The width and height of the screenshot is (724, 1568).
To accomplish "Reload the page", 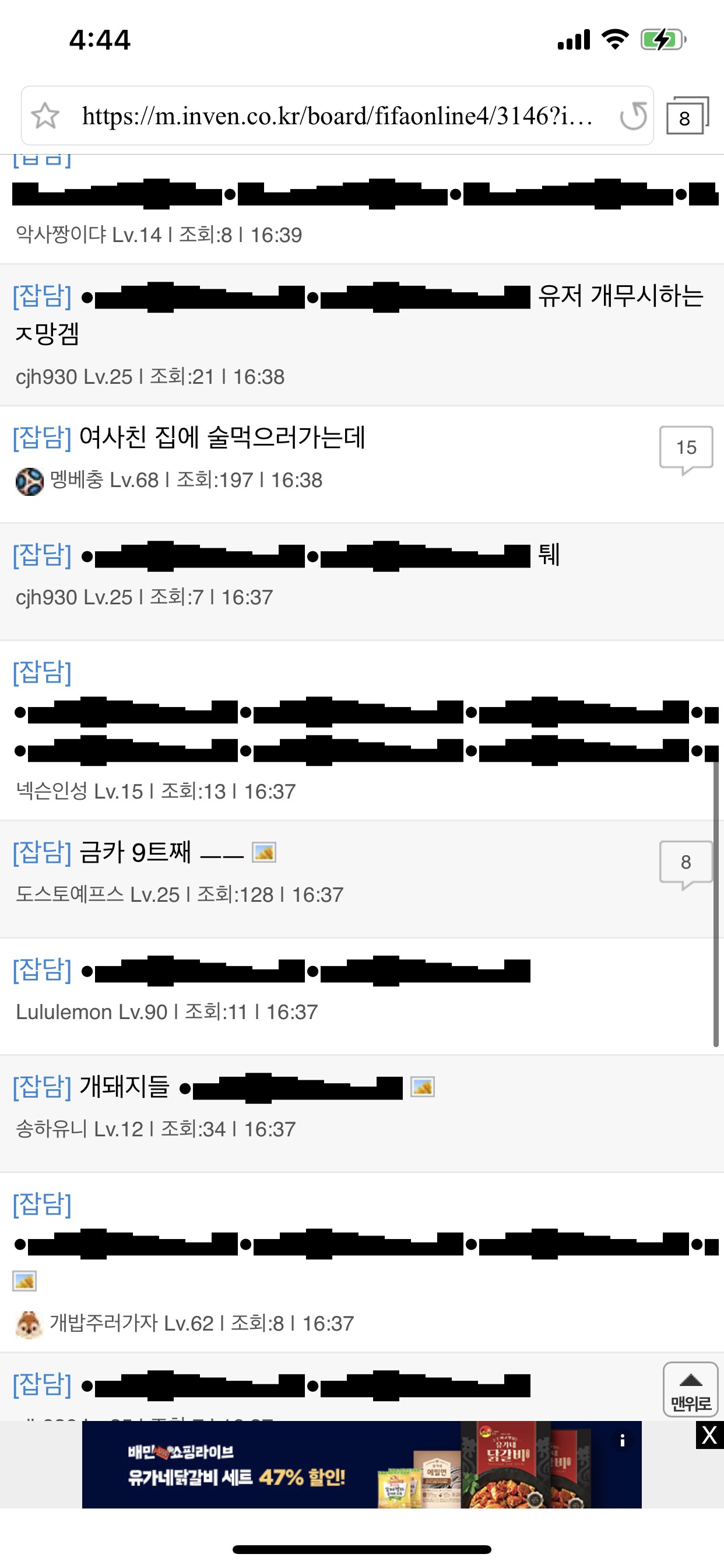I will (x=632, y=116).
